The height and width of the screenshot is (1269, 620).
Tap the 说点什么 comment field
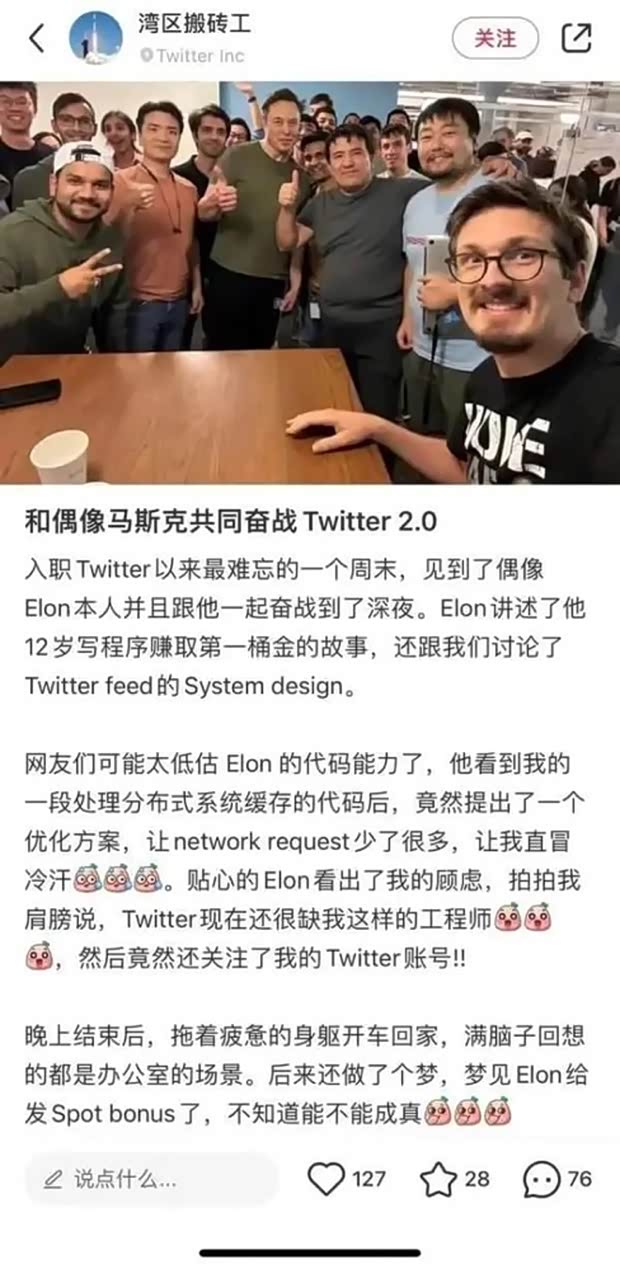pos(150,1179)
